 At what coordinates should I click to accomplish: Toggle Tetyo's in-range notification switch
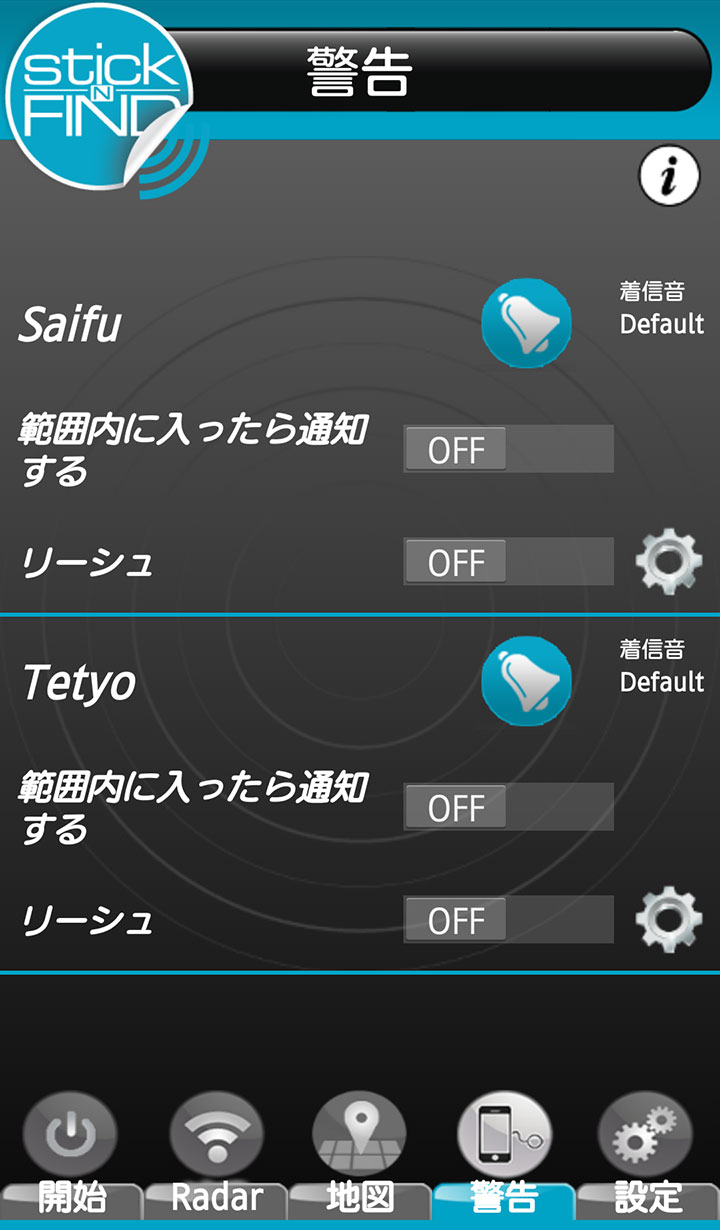(508, 807)
